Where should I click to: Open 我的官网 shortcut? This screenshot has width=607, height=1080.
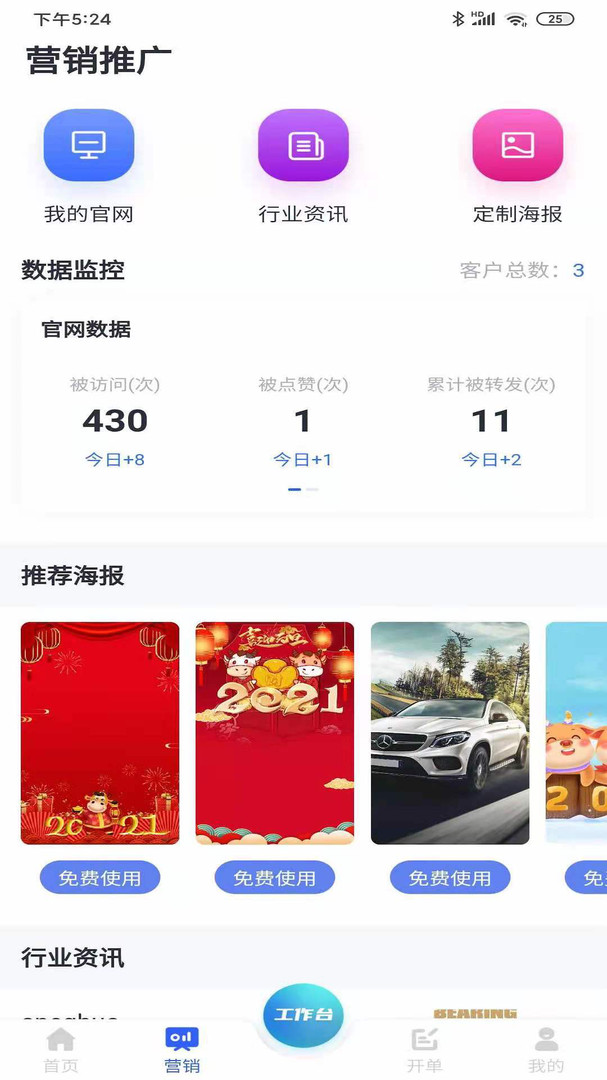[x=88, y=146]
